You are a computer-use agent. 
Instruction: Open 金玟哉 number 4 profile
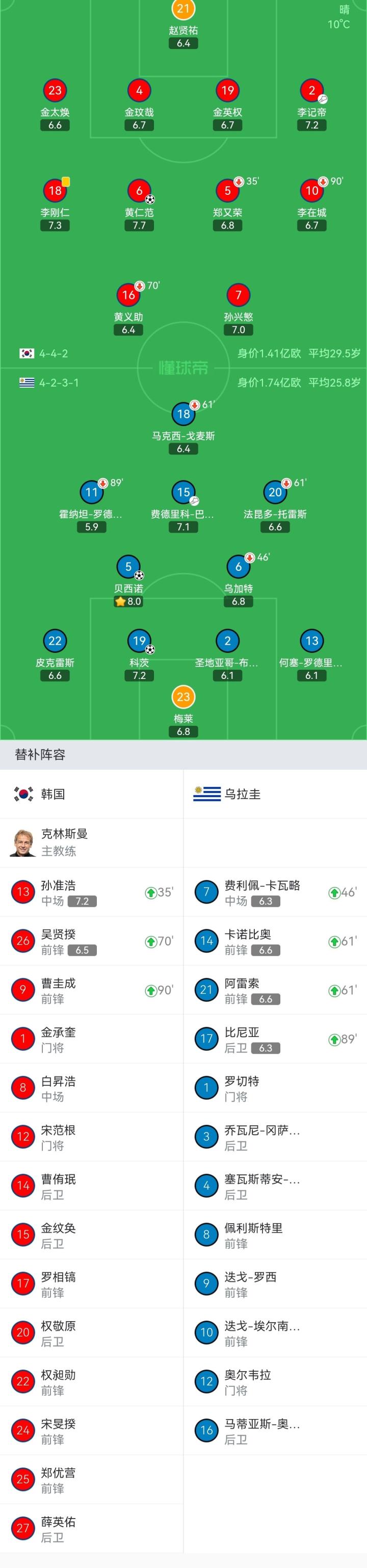pyautogui.click(x=139, y=105)
